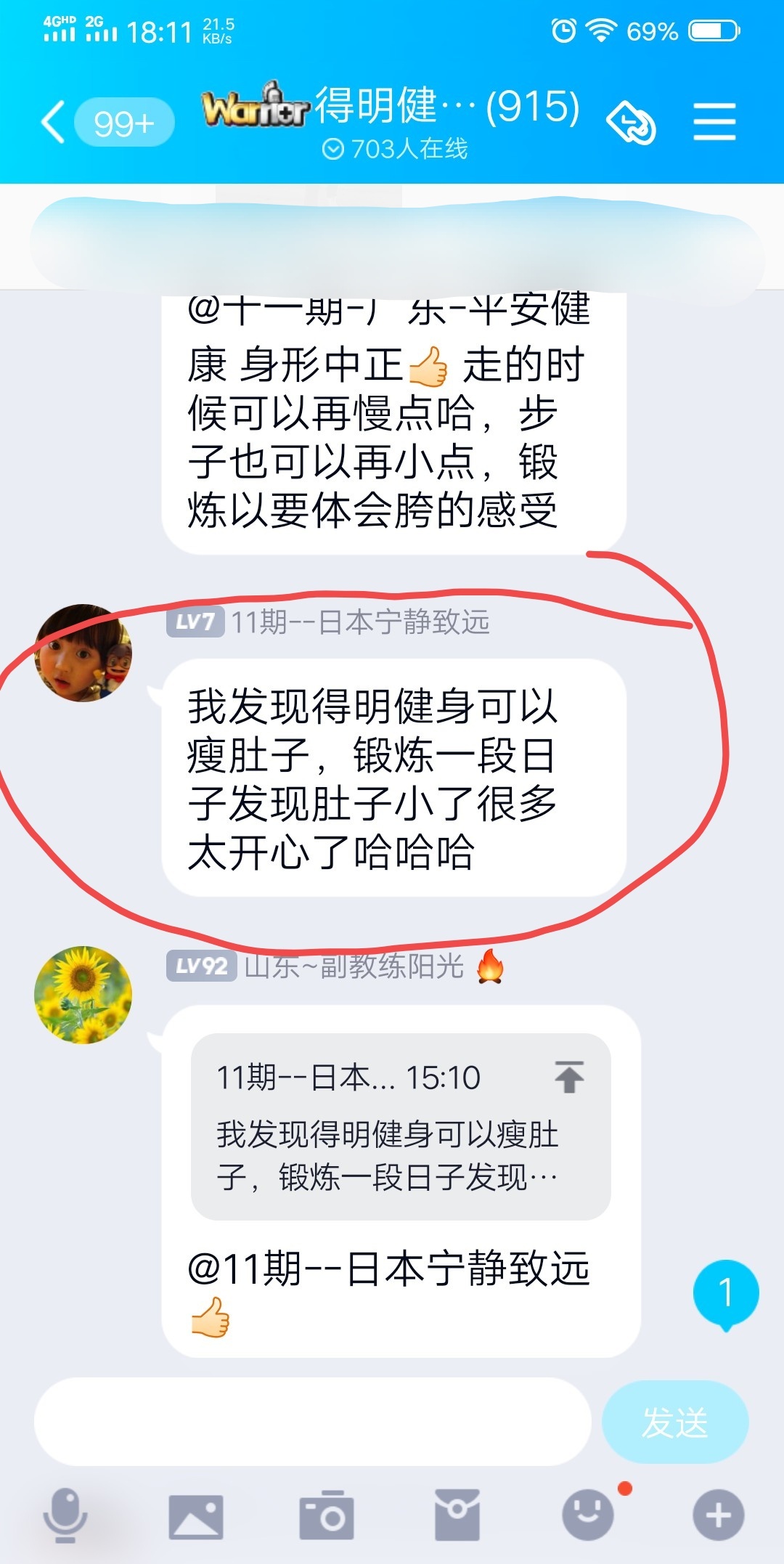Open the group link/share icon
The height and width of the screenshot is (1564, 784).
tap(631, 122)
